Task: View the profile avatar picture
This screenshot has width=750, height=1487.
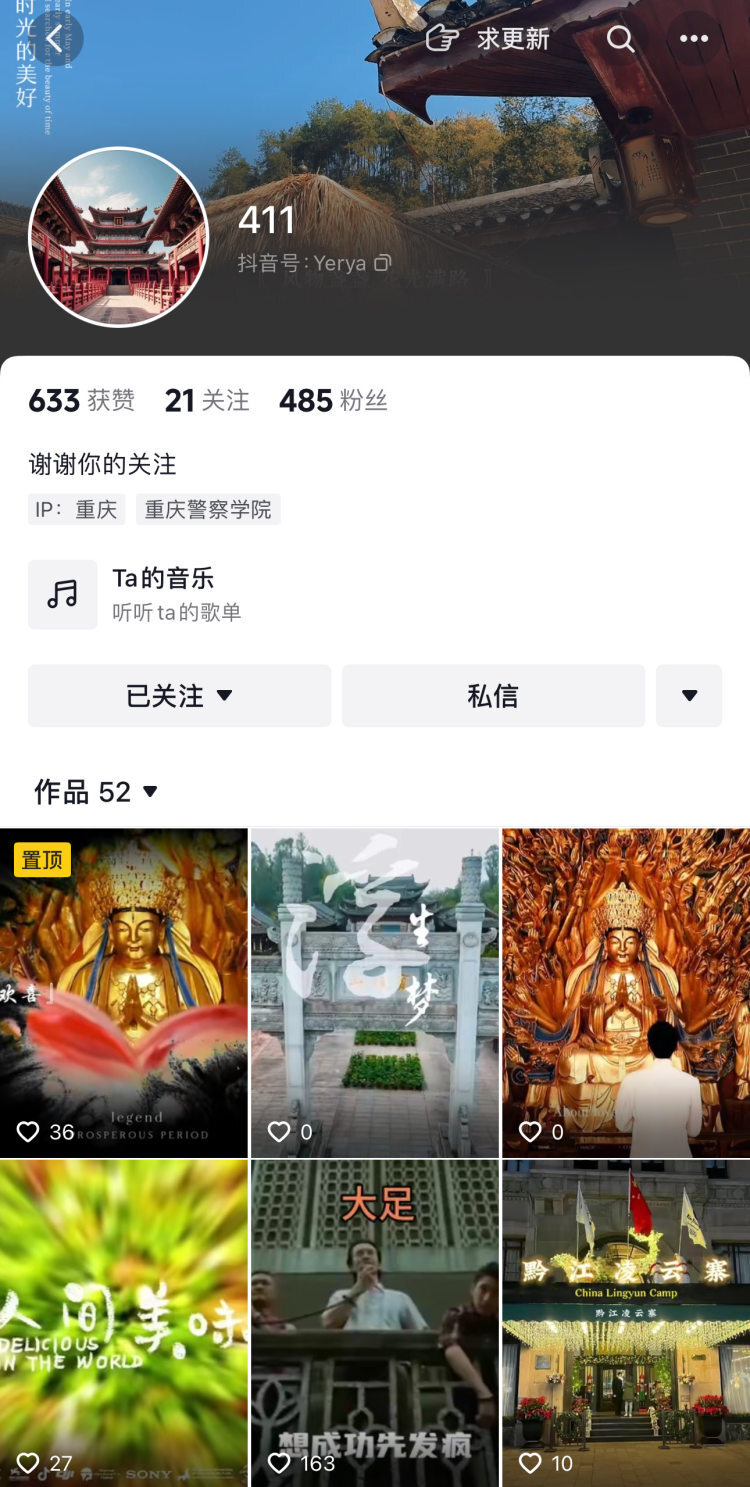Action: click(x=119, y=237)
